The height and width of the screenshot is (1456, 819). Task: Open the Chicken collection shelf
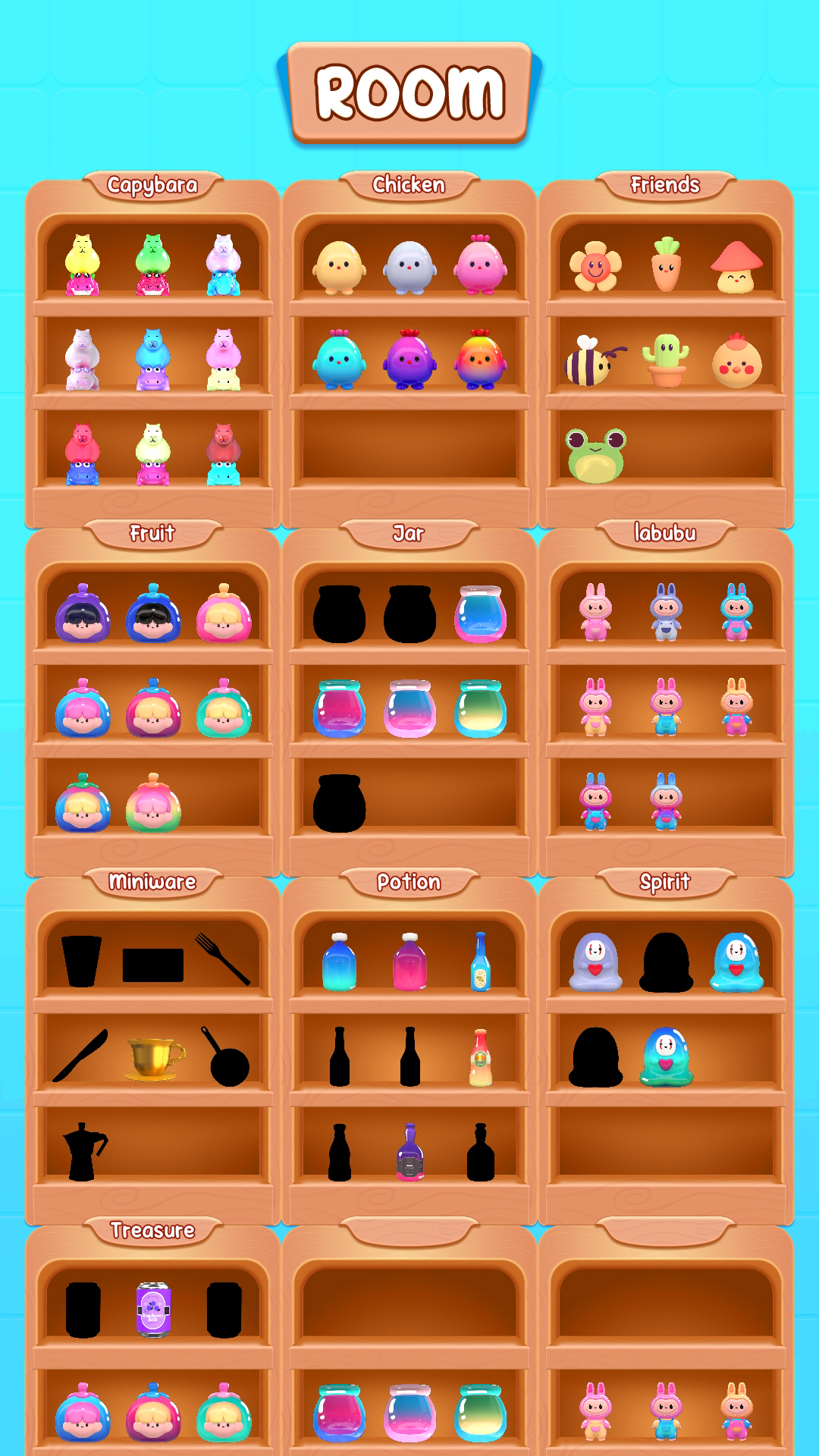[x=409, y=185]
